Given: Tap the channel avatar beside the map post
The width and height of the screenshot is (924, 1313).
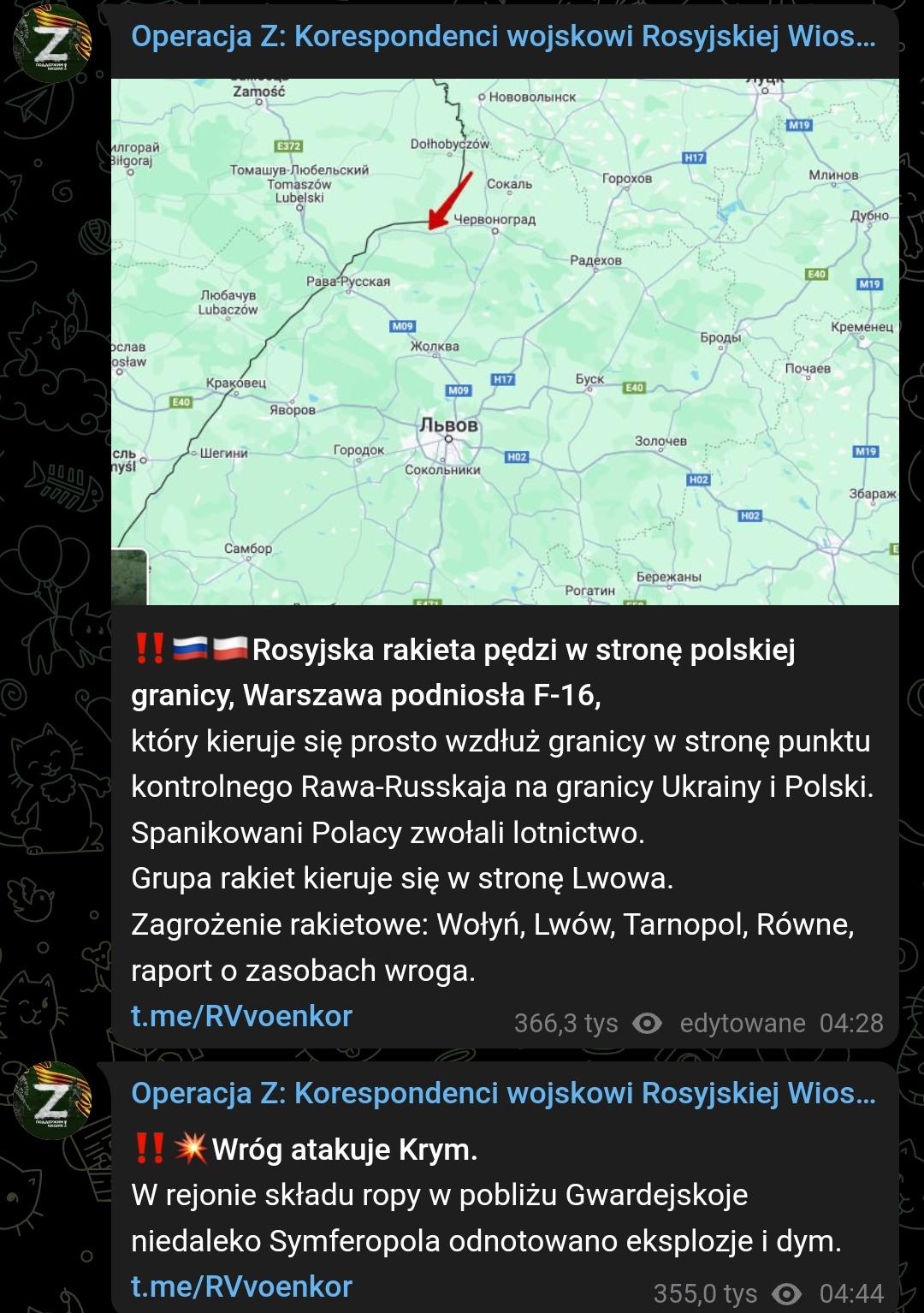Looking at the screenshot, I should point(52,43).
